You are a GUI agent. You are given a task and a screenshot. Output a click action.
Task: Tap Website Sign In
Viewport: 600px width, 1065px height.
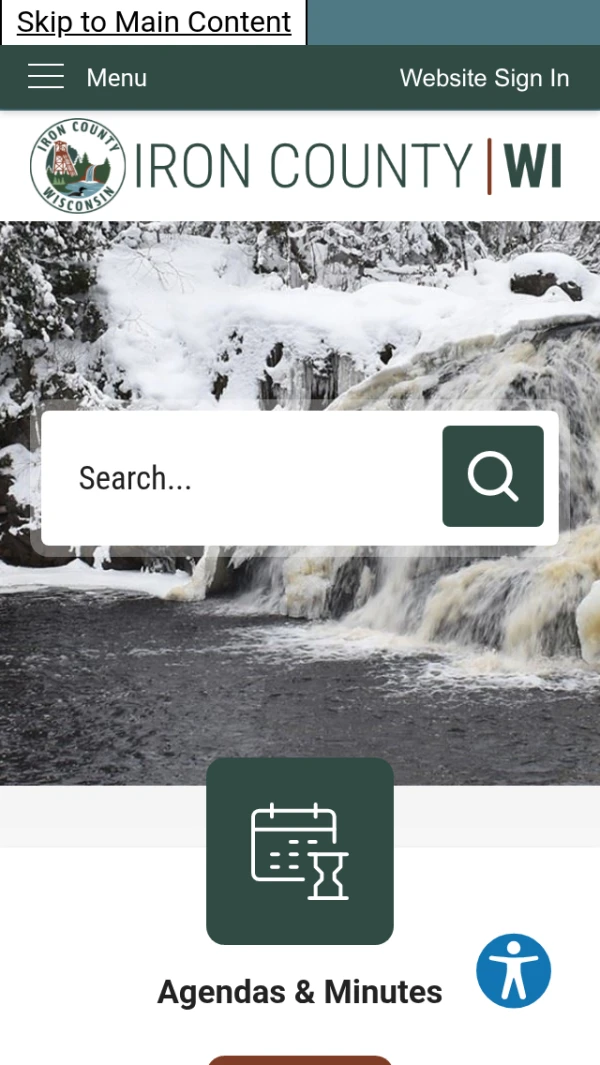click(x=484, y=78)
